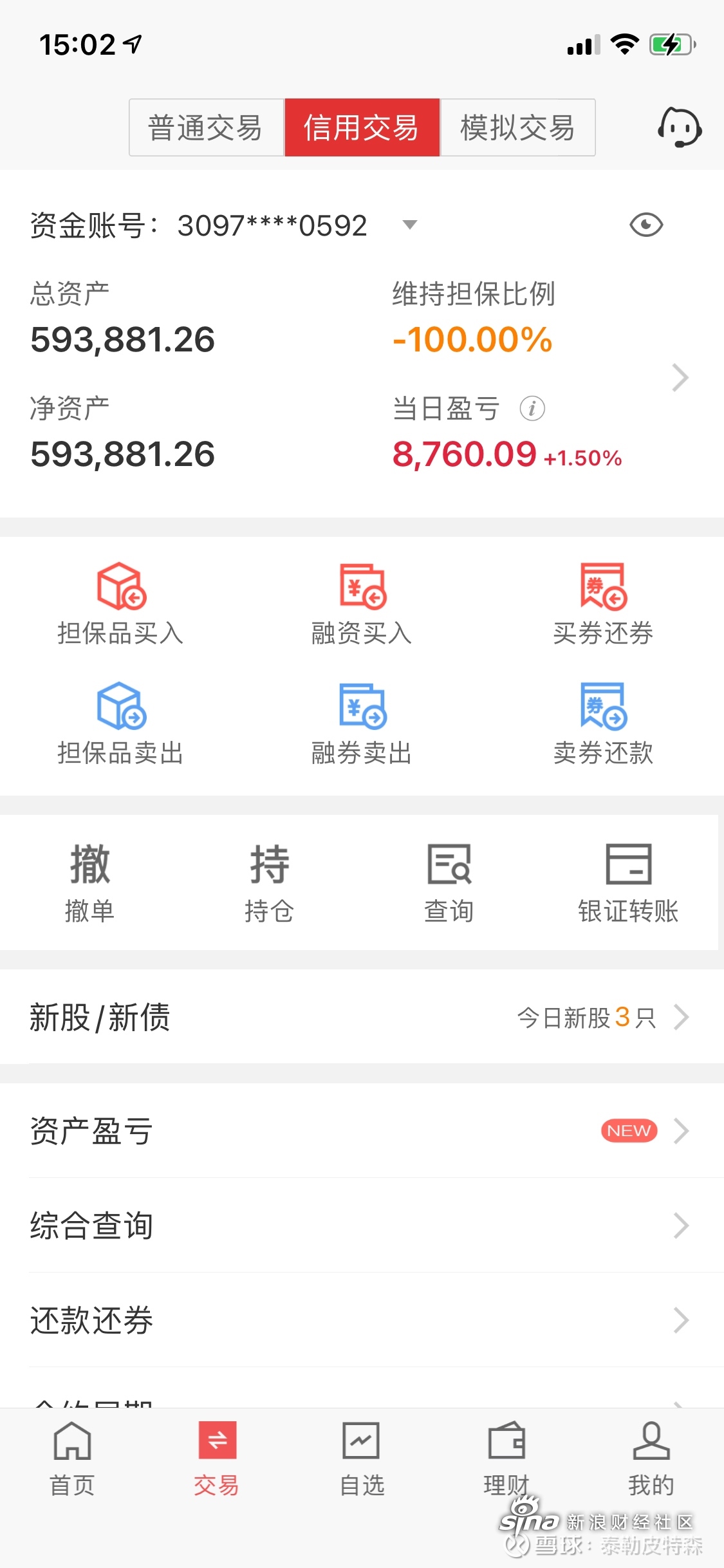Open 担保品卖出

point(121,723)
